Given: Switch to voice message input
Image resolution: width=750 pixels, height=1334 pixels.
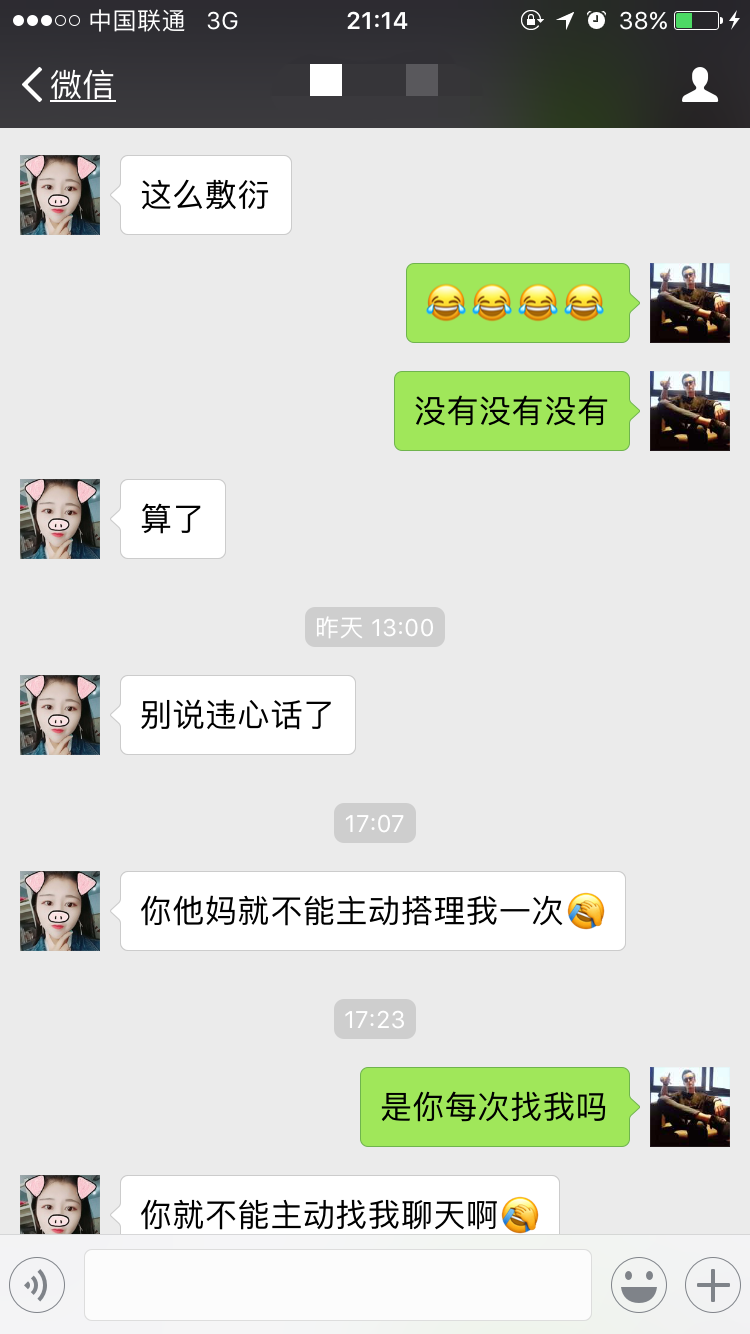Looking at the screenshot, I should click(x=37, y=1285).
